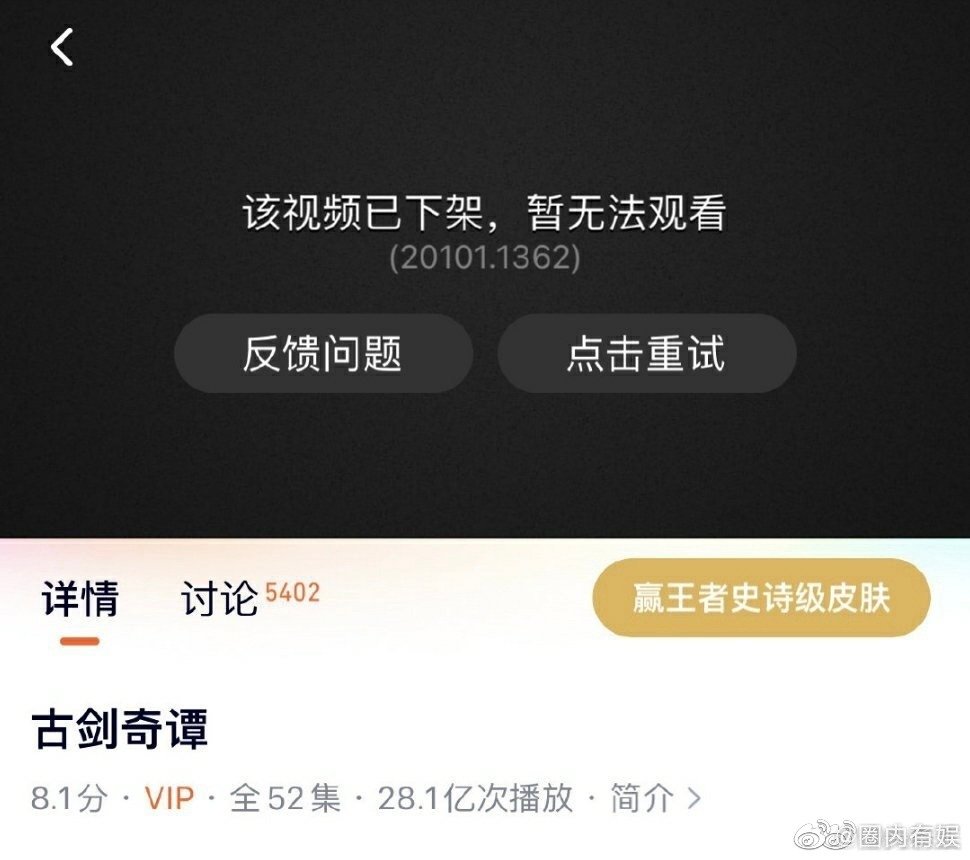
Task: Open the 讨论 tab
Action: 220,599
